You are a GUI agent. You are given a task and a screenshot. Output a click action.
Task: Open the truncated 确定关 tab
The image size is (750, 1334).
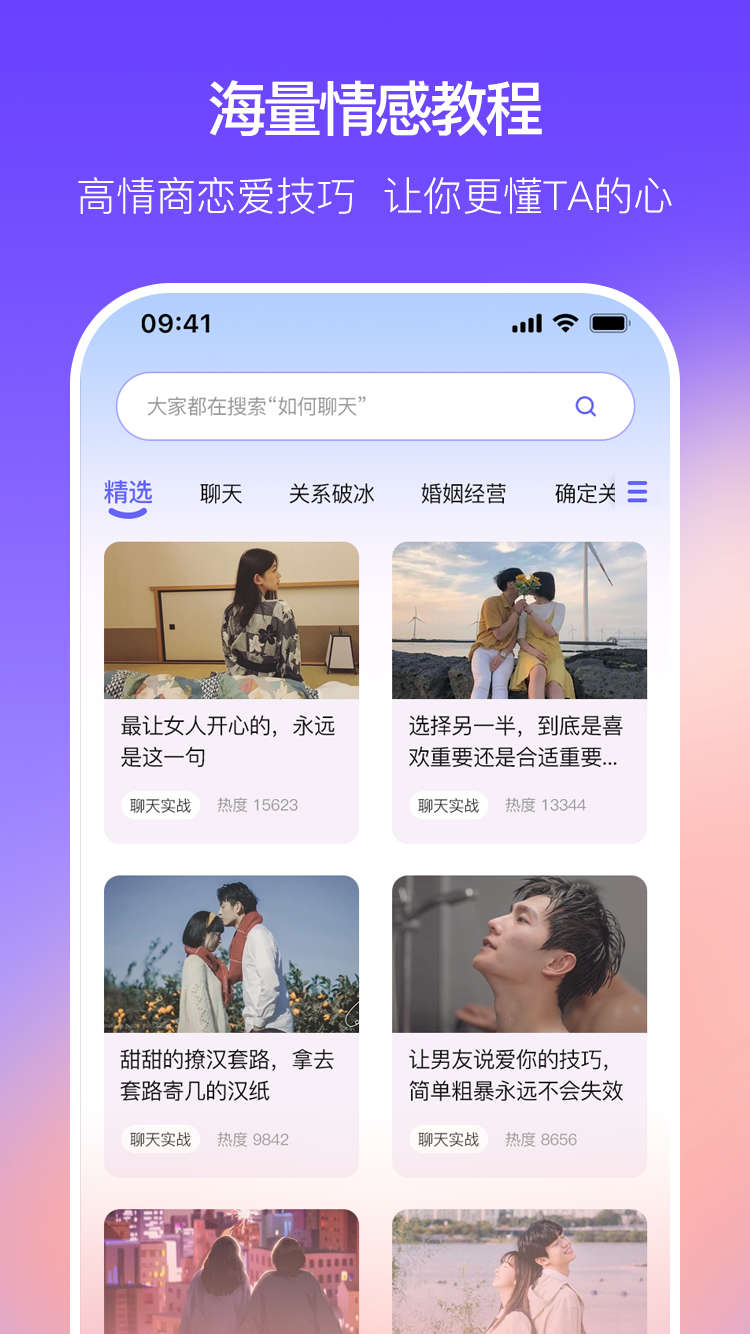point(583,493)
